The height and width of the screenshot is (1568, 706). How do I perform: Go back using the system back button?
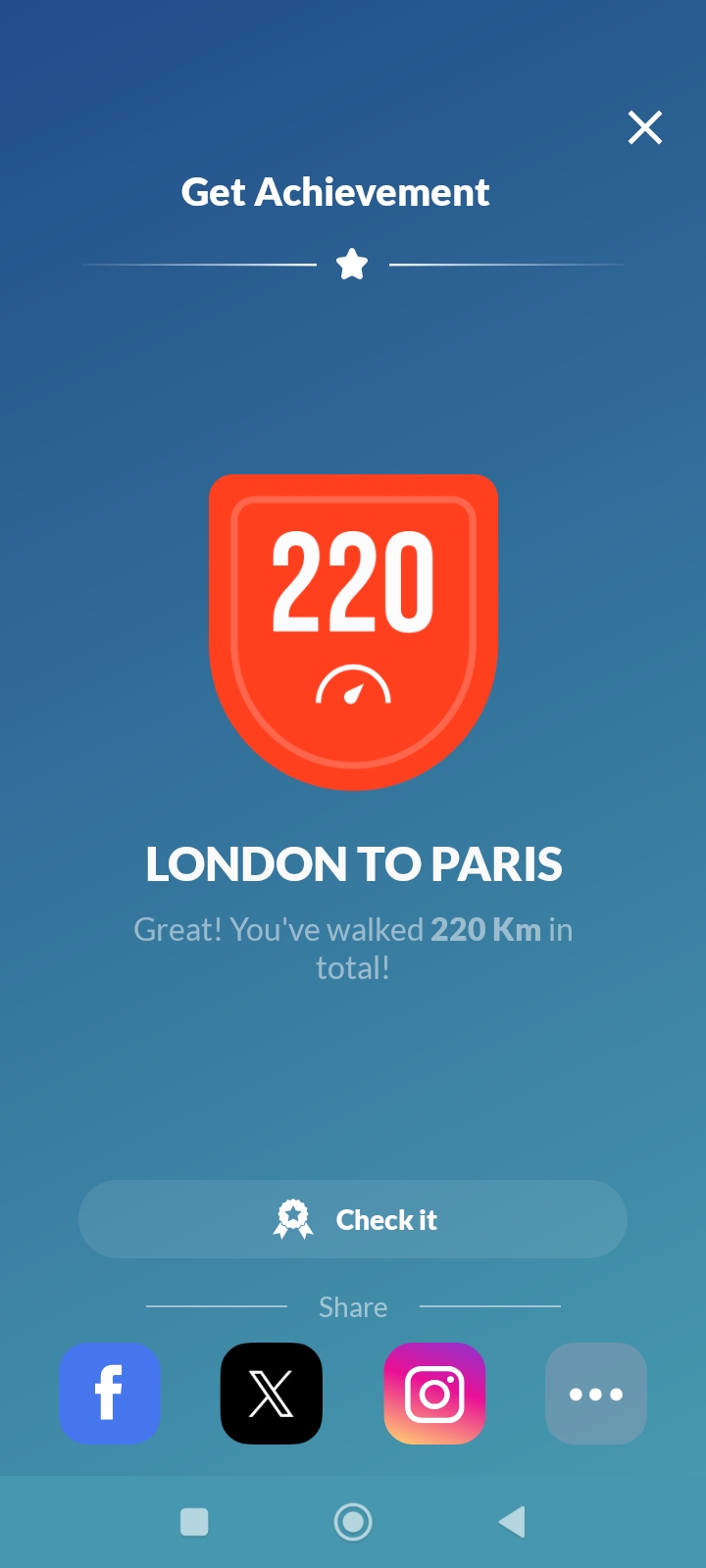(512, 1522)
